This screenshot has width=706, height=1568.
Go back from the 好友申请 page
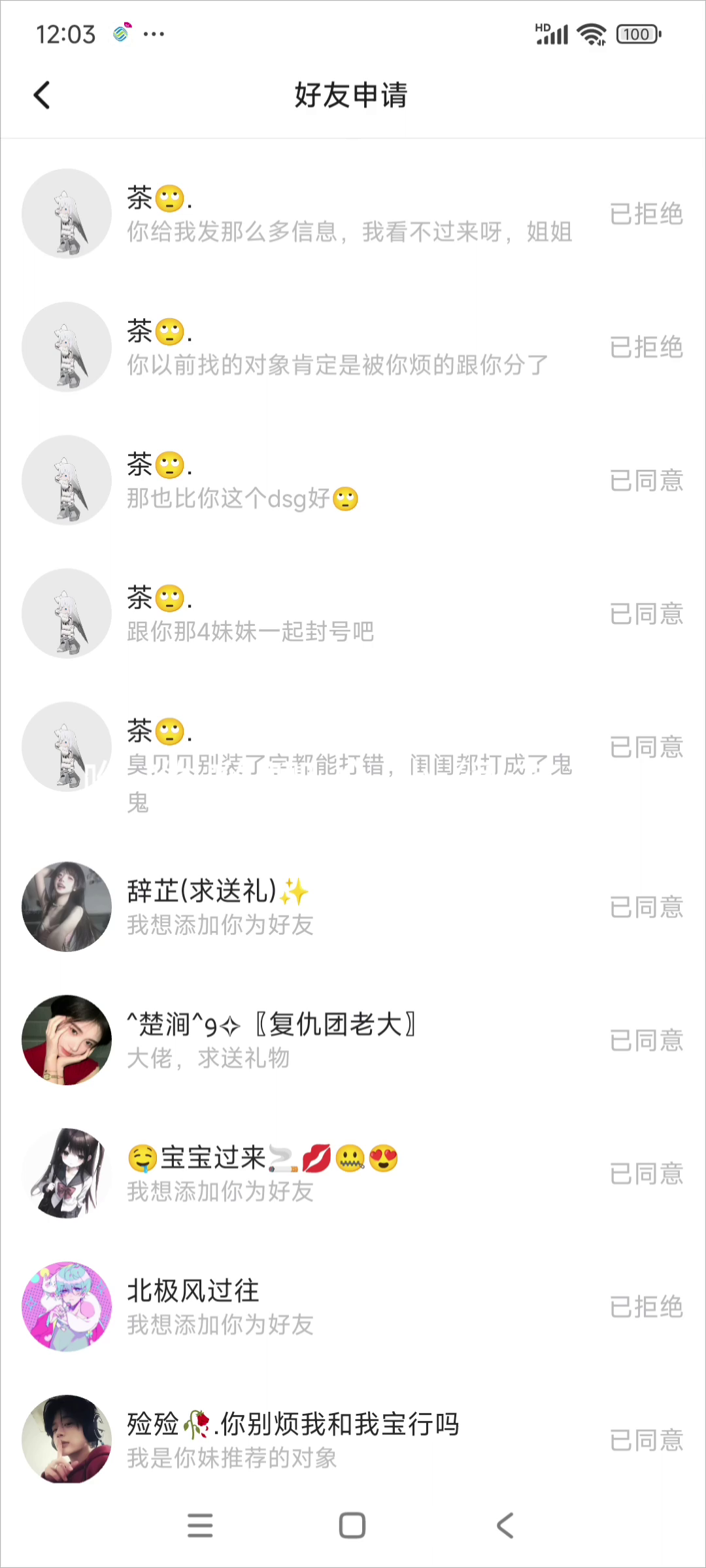tap(42, 95)
